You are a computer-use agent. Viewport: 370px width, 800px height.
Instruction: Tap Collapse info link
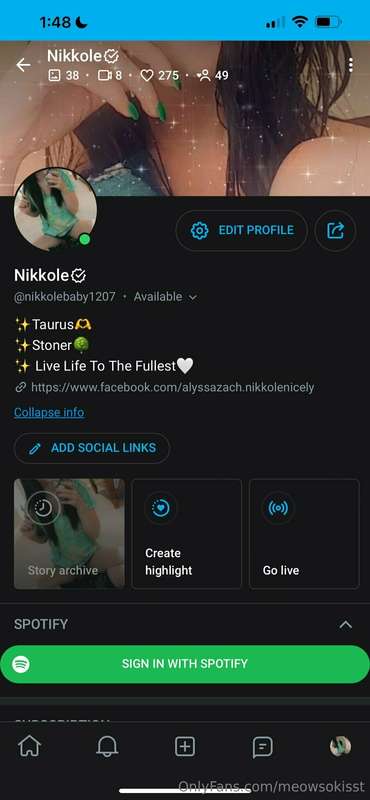49,412
